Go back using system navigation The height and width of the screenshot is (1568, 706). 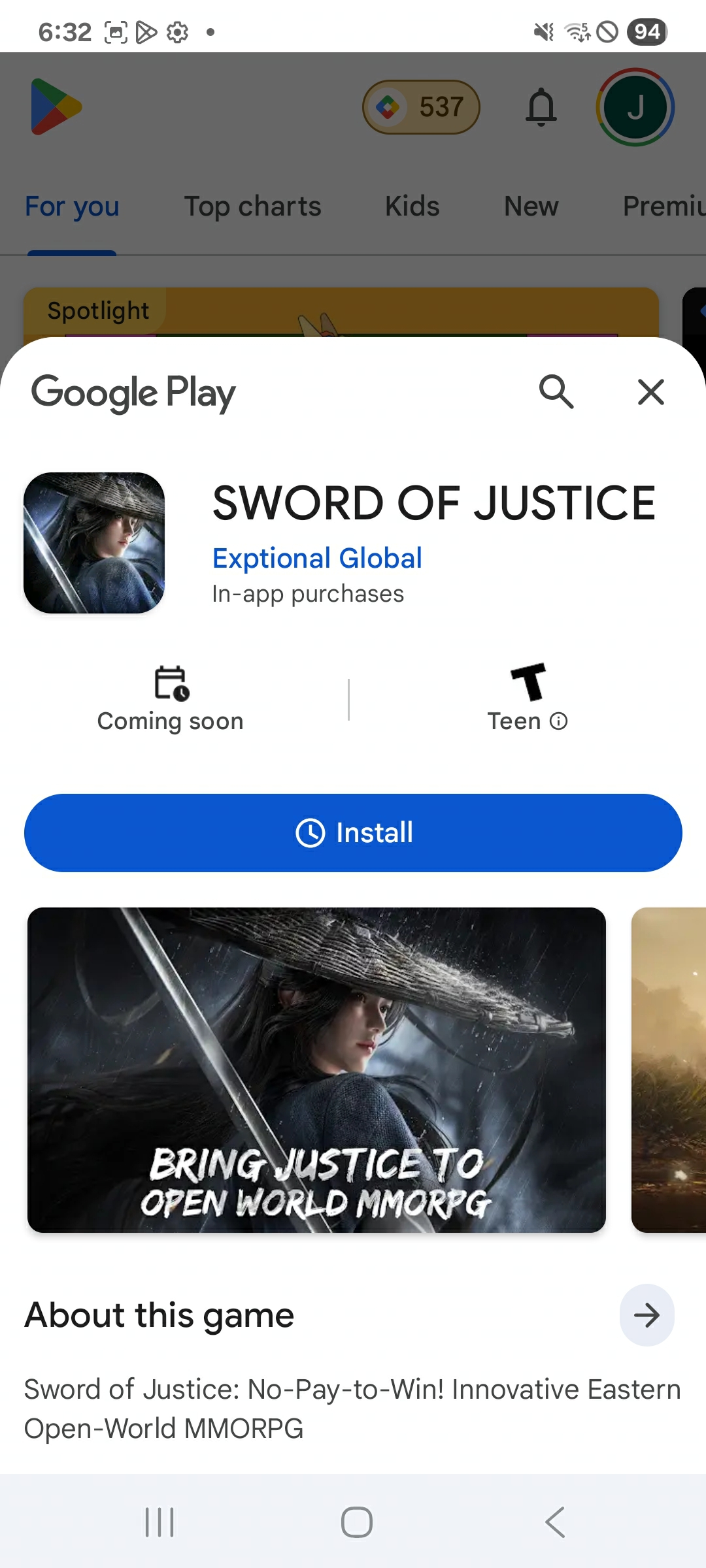pos(555,1522)
